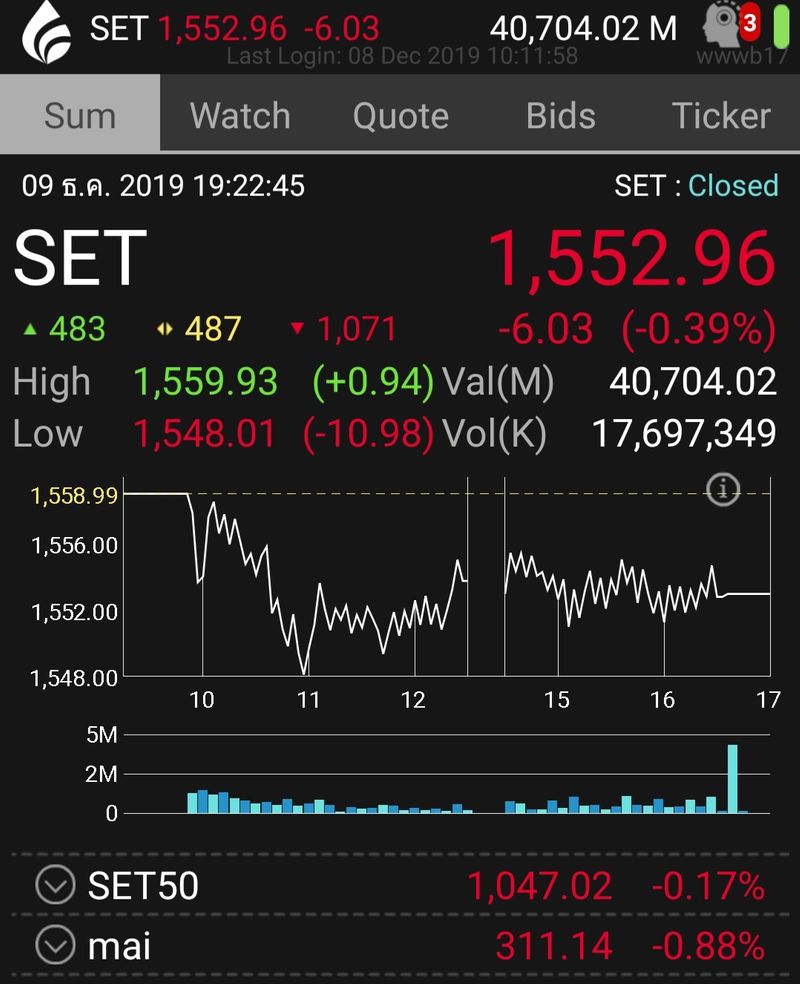Tap the green connection status indicator
Viewport: 800px width, 984px height.
782,25
